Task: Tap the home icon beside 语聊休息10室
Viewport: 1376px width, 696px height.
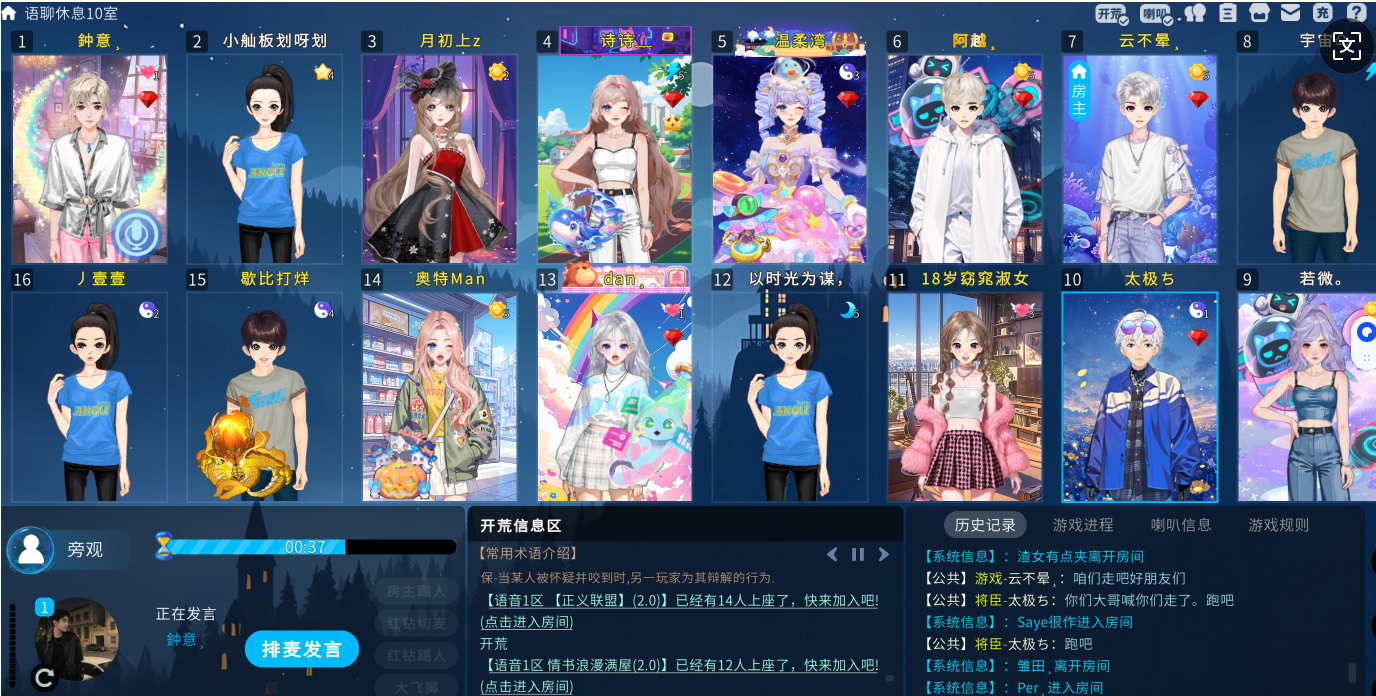Action: point(9,13)
